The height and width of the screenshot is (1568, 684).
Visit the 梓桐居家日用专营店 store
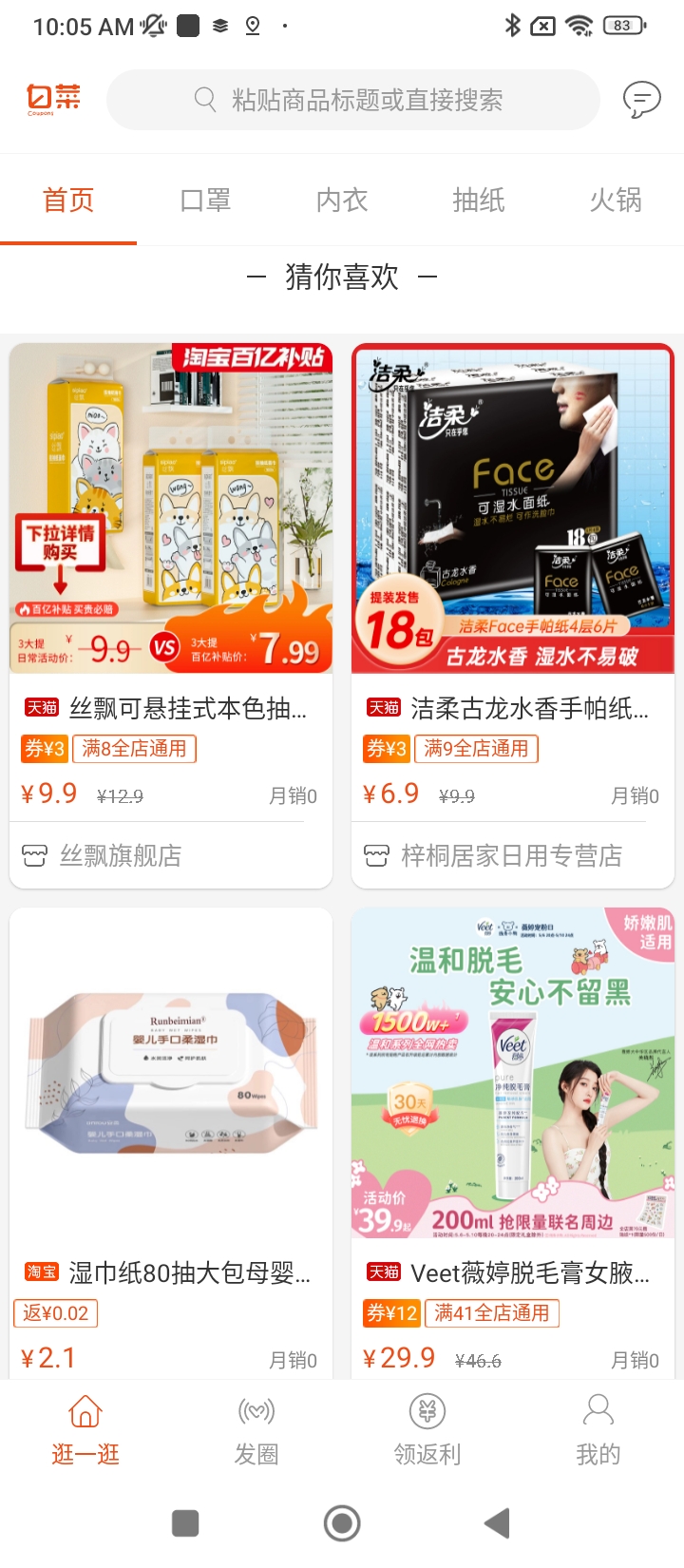pyautogui.click(x=511, y=856)
